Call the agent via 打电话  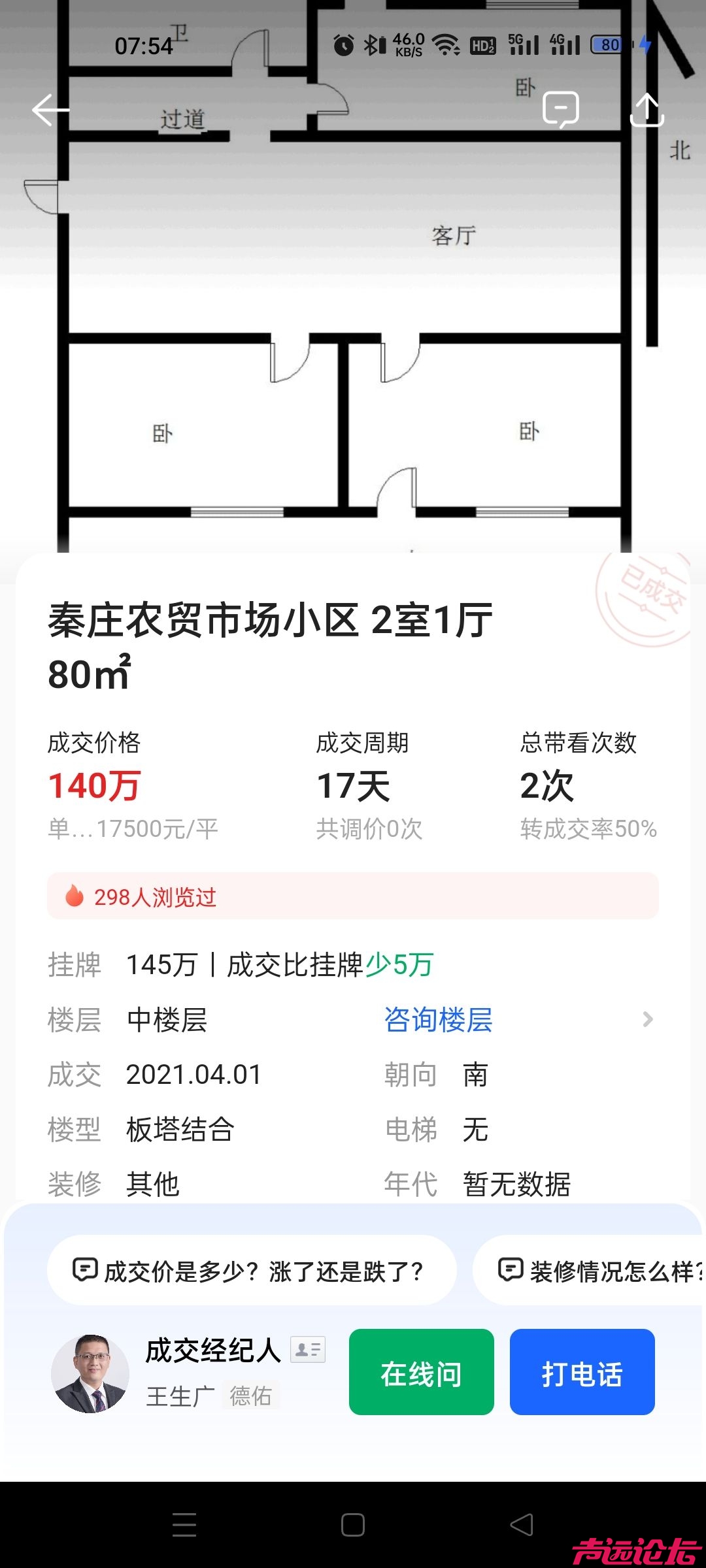pos(582,1372)
